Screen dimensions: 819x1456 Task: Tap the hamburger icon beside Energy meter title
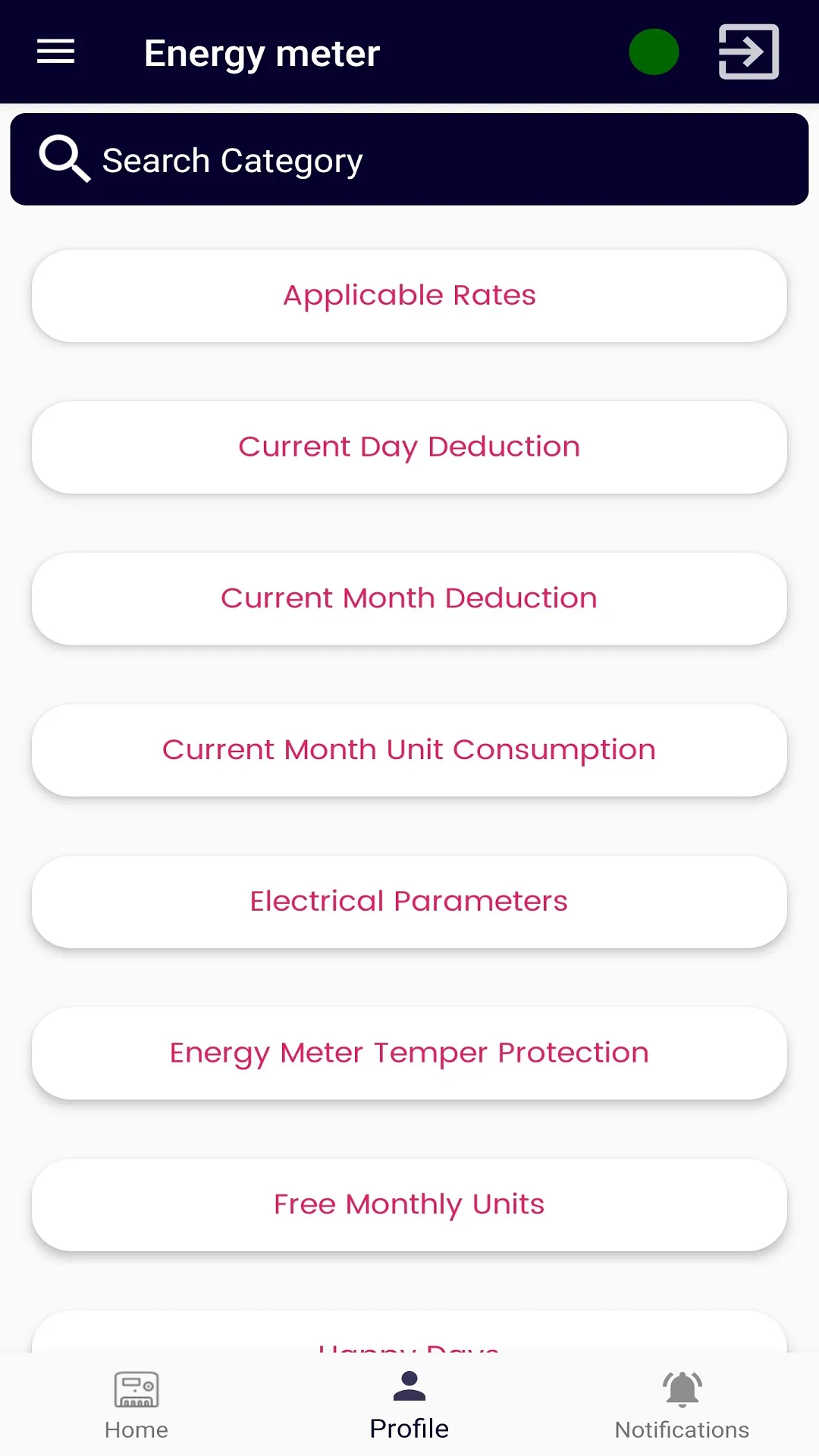(x=55, y=52)
